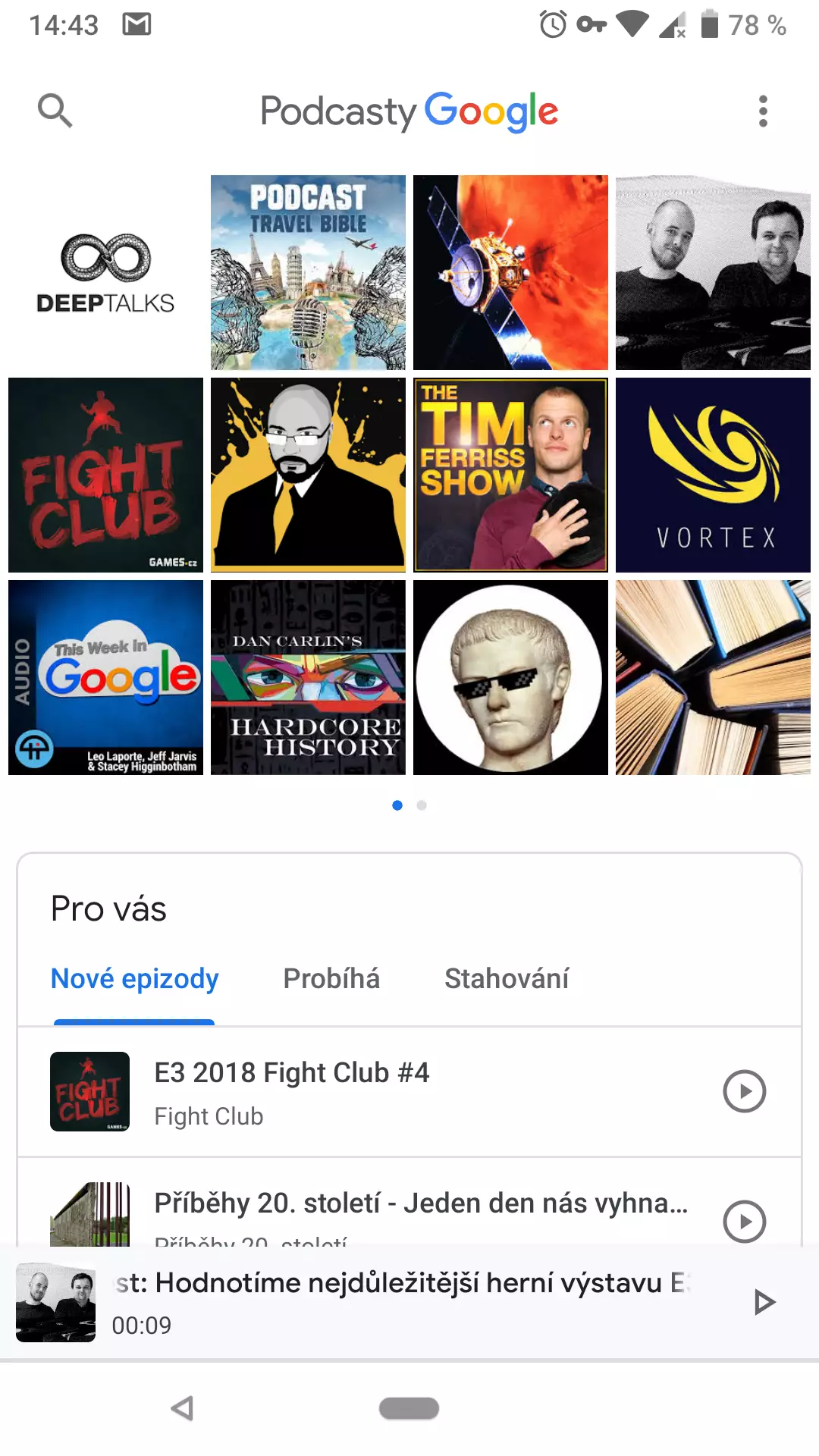Switch to the Stahování tab
This screenshot has height=1456, width=819.
[507, 979]
